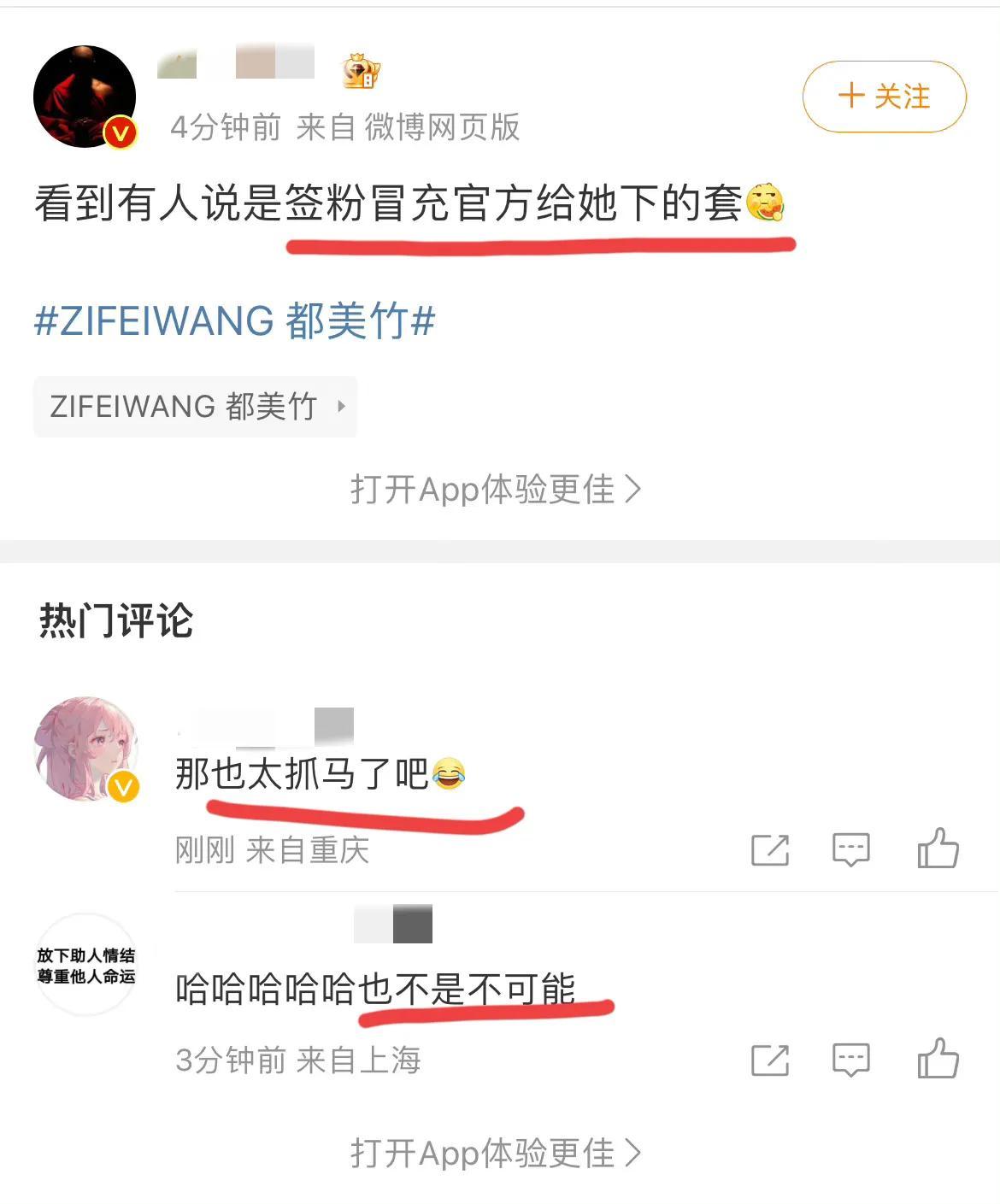Open the post author's avatar

point(85,97)
